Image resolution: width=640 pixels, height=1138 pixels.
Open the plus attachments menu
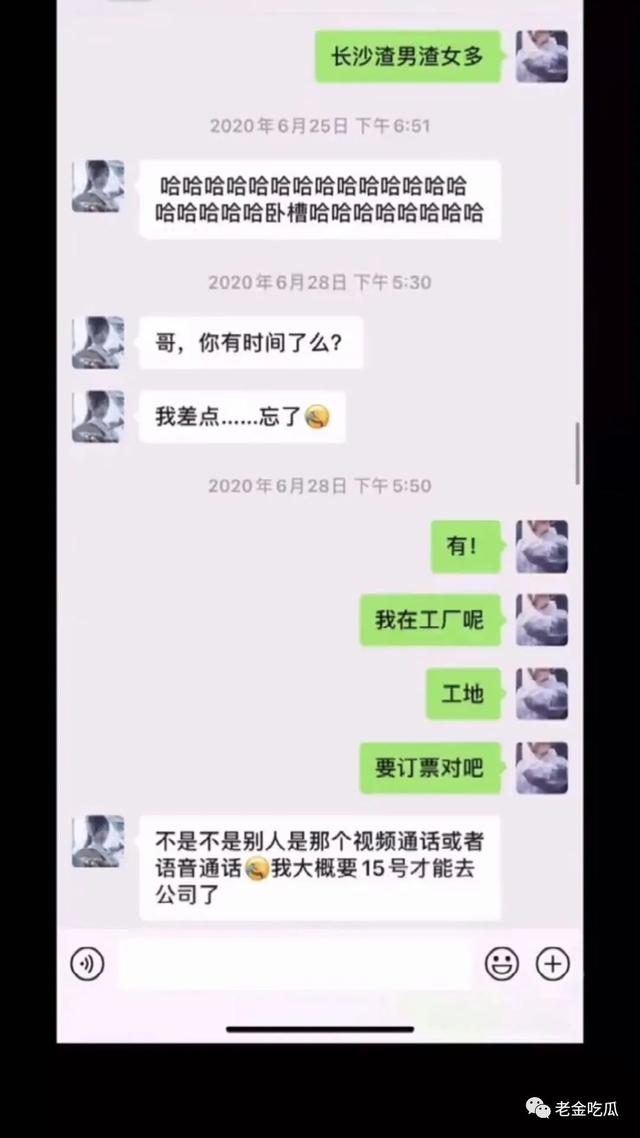coord(553,964)
